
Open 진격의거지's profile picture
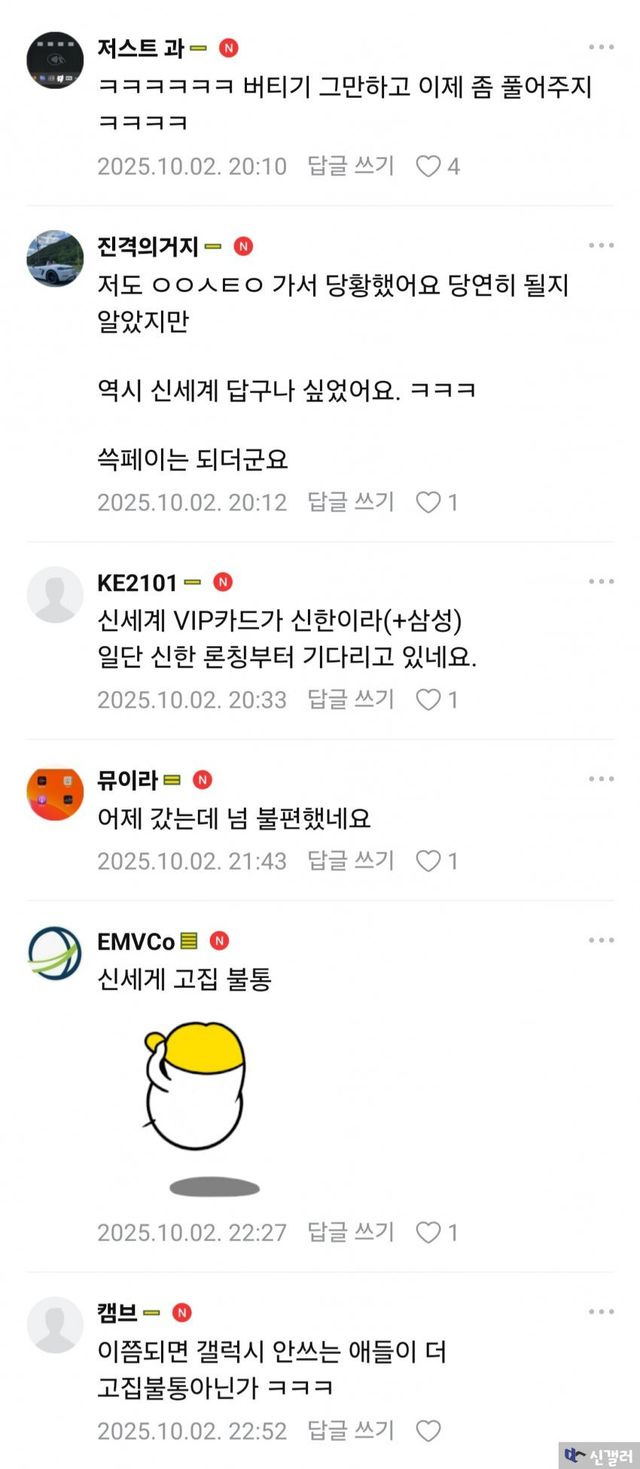pos(55,259)
